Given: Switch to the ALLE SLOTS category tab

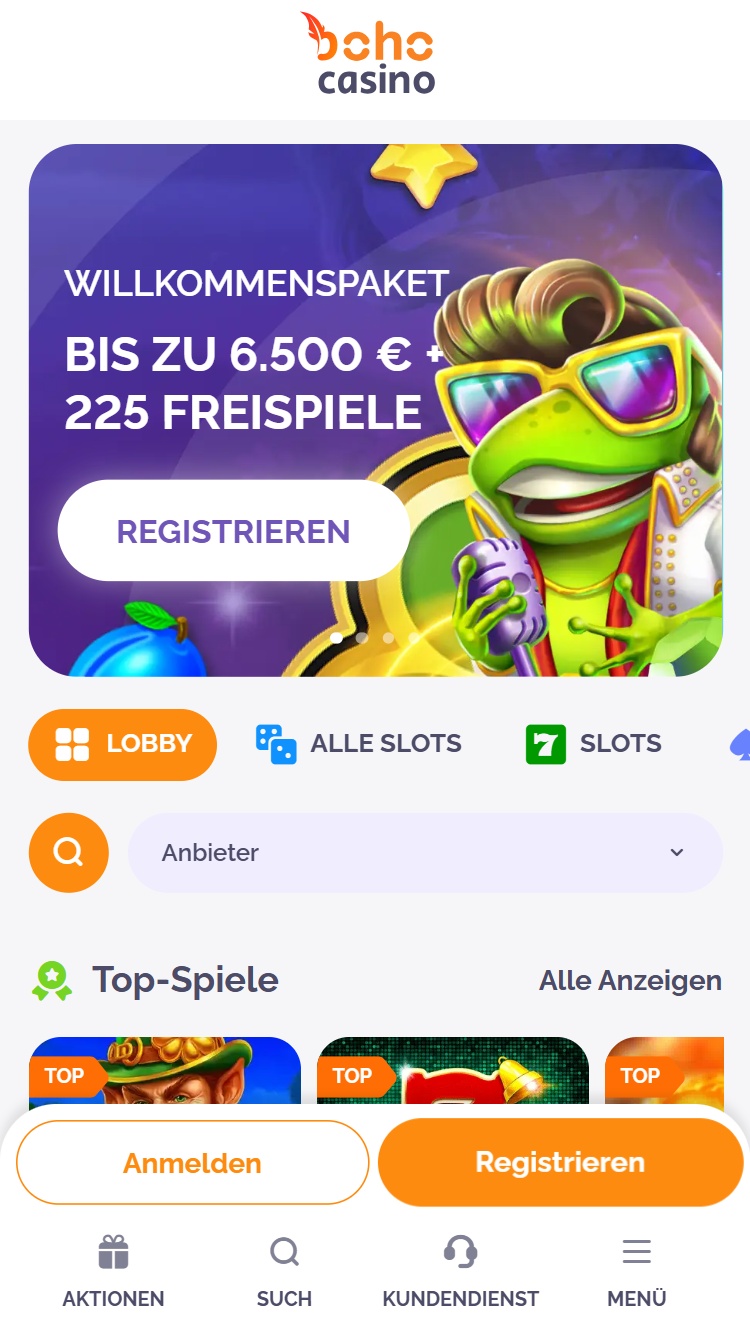Looking at the screenshot, I should (x=386, y=743).
